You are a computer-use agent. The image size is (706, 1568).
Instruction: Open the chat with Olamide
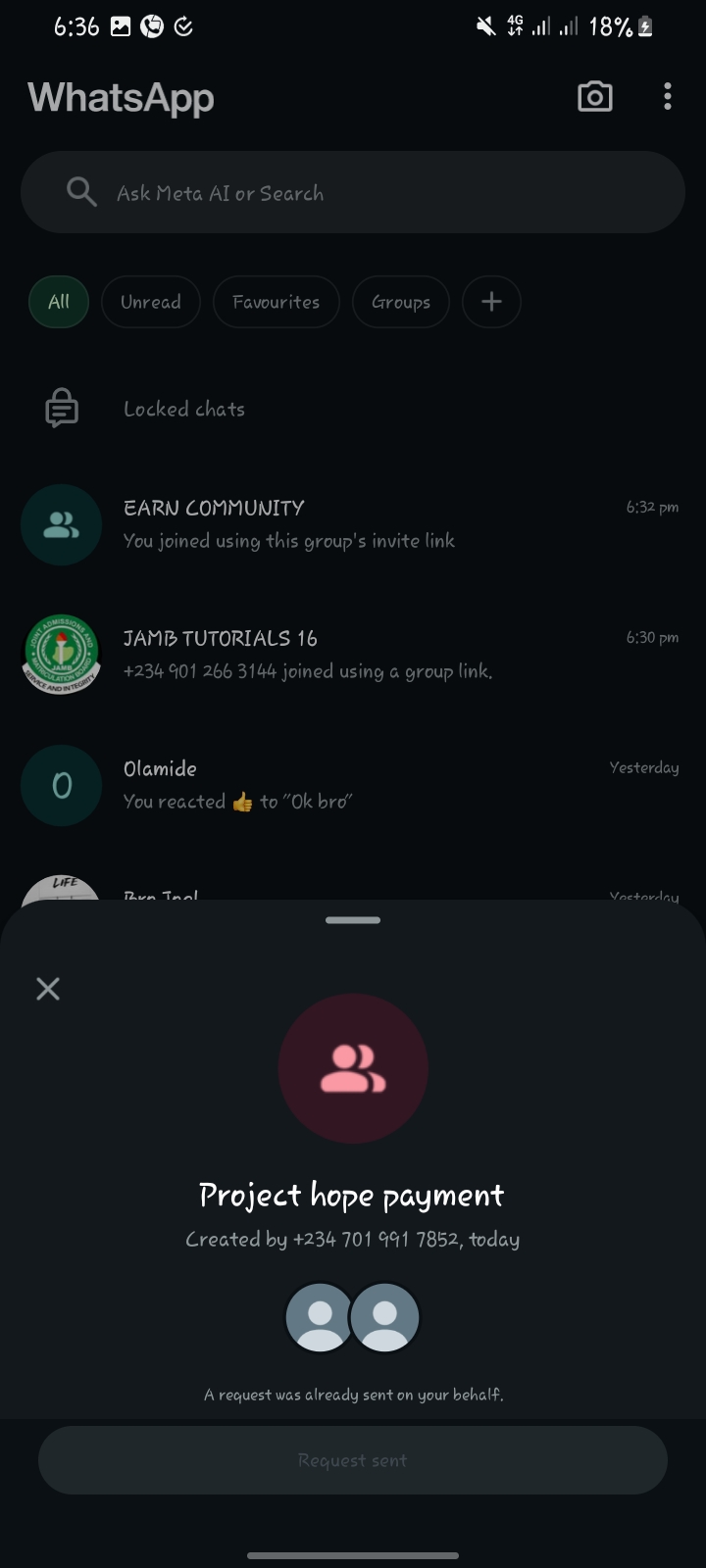(x=353, y=785)
